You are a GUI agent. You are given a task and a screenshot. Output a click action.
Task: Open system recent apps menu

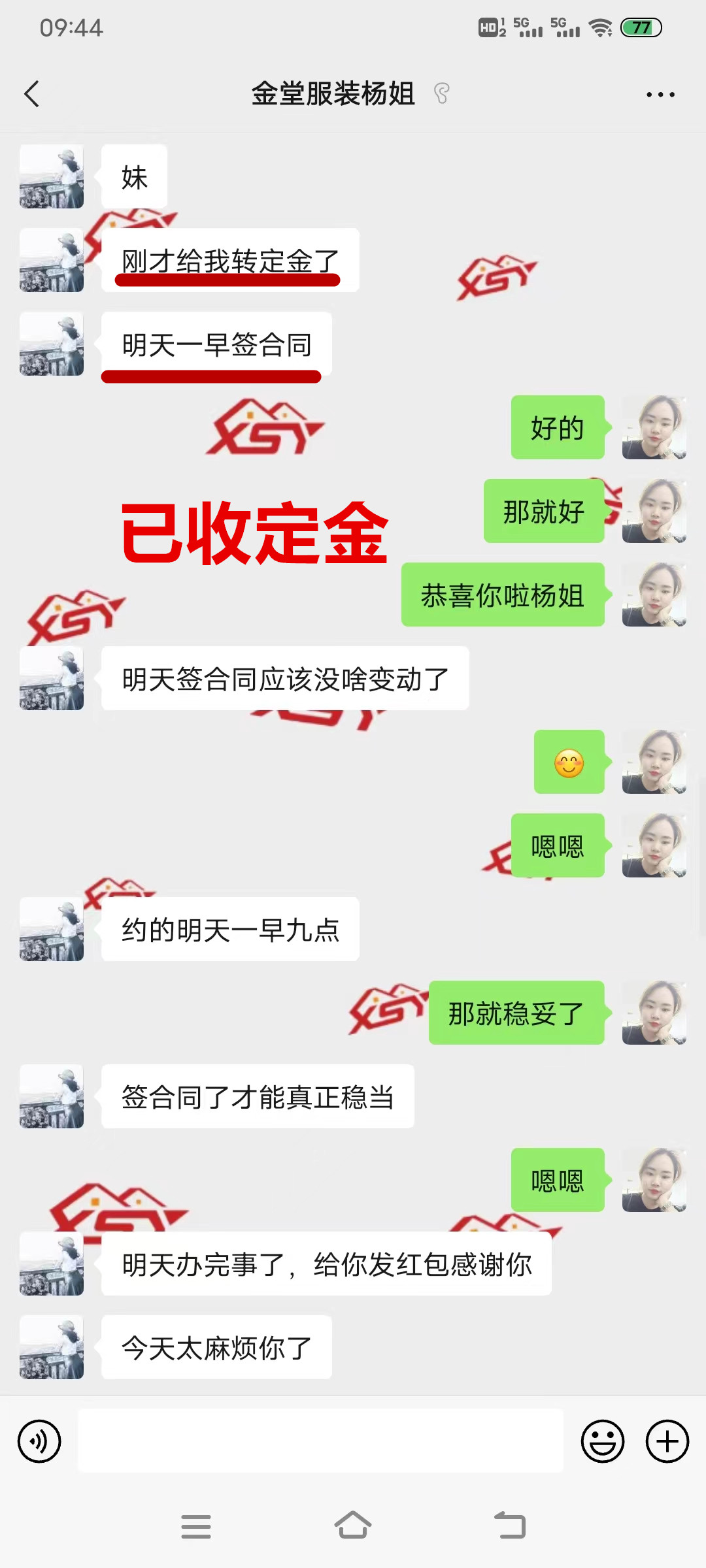pyautogui.click(x=196, y=1526)
